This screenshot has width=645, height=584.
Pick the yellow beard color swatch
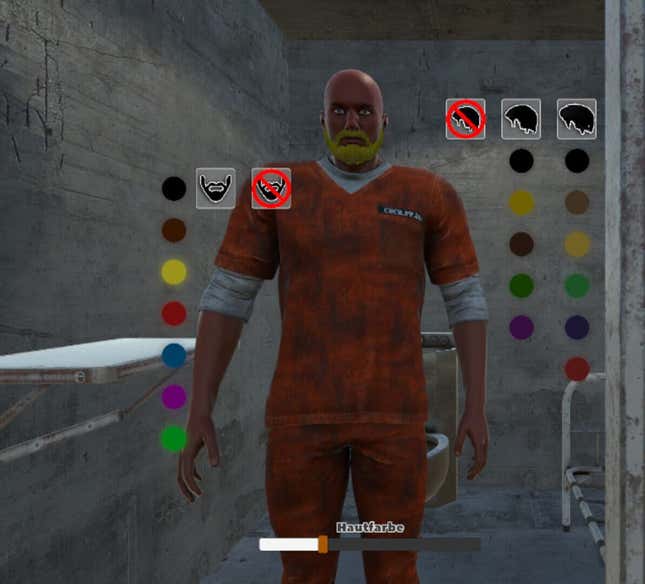174,272
